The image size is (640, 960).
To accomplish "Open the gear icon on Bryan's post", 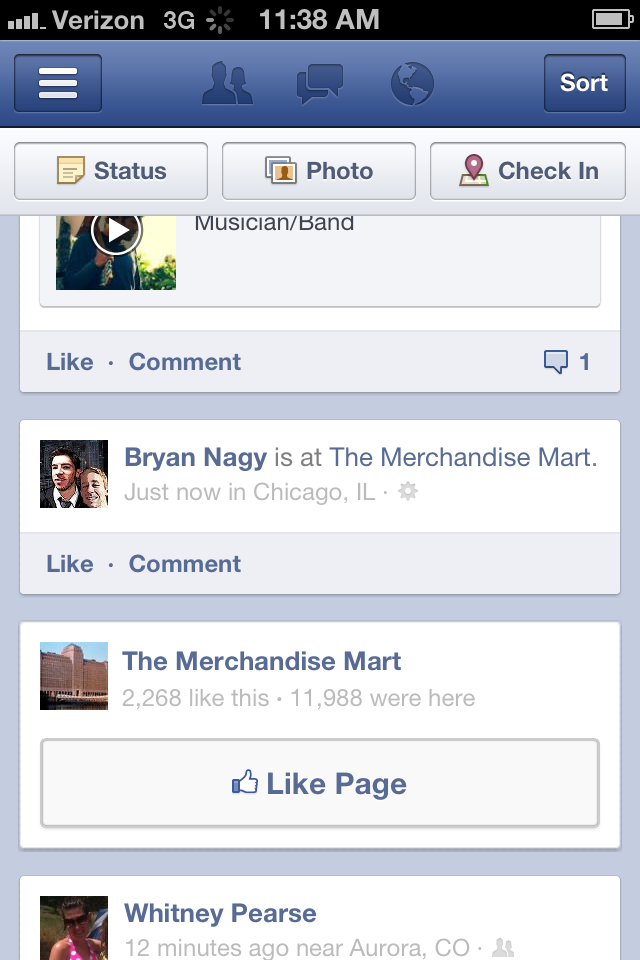I will click(408, 492).
